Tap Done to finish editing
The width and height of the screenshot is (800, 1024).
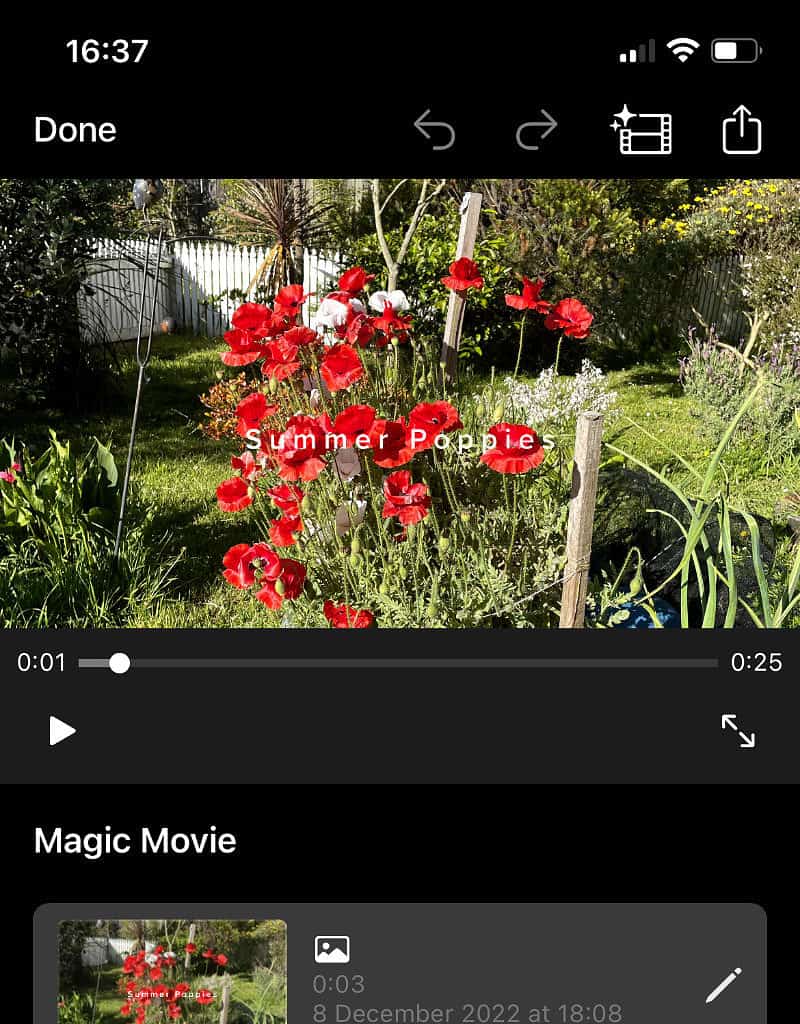point(74,130)
